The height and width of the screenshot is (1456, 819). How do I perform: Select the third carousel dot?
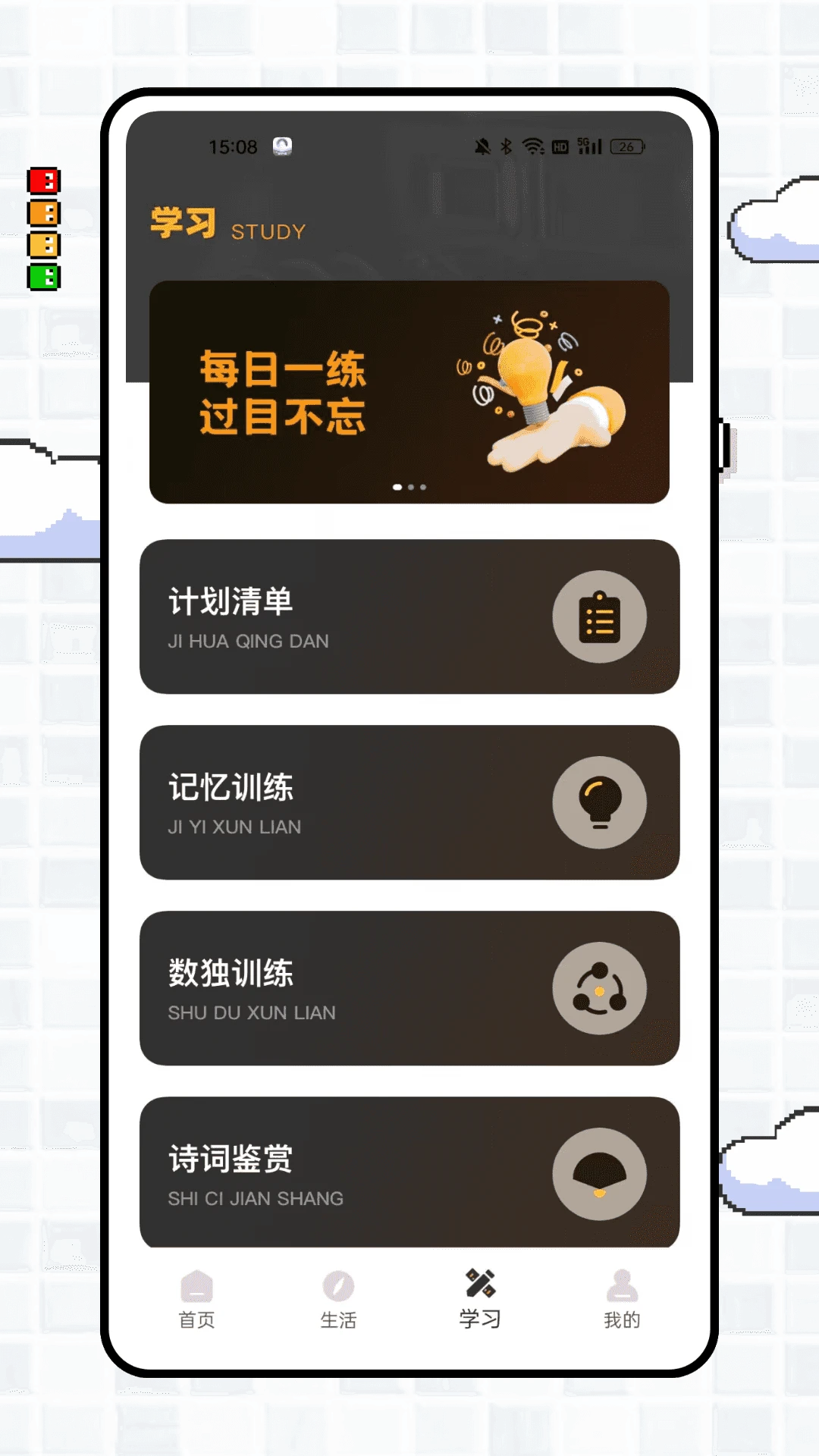[x=425, y=488]
